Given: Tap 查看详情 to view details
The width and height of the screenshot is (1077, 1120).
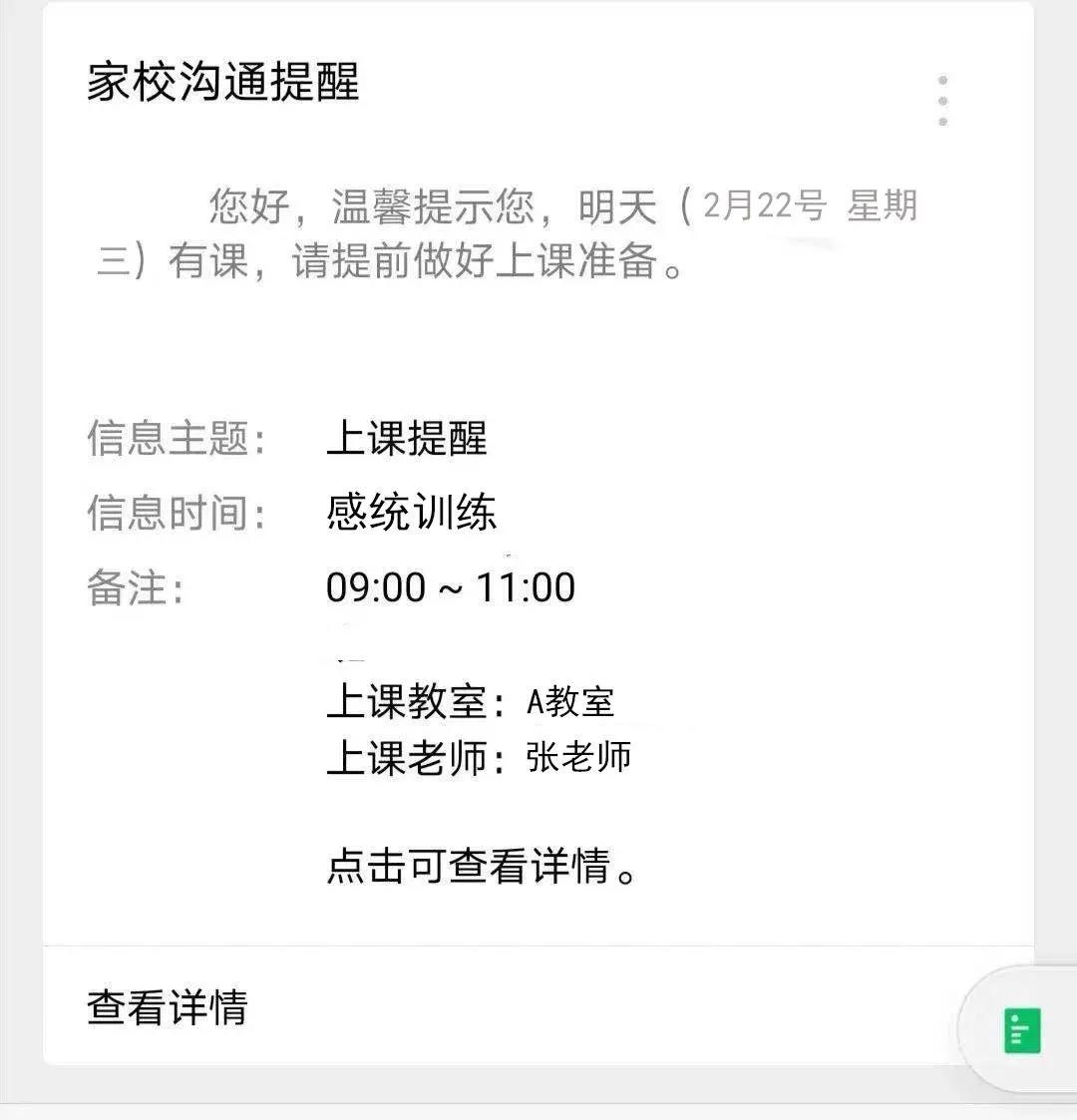Looking at the screenshot, I should coord(168,1007).
